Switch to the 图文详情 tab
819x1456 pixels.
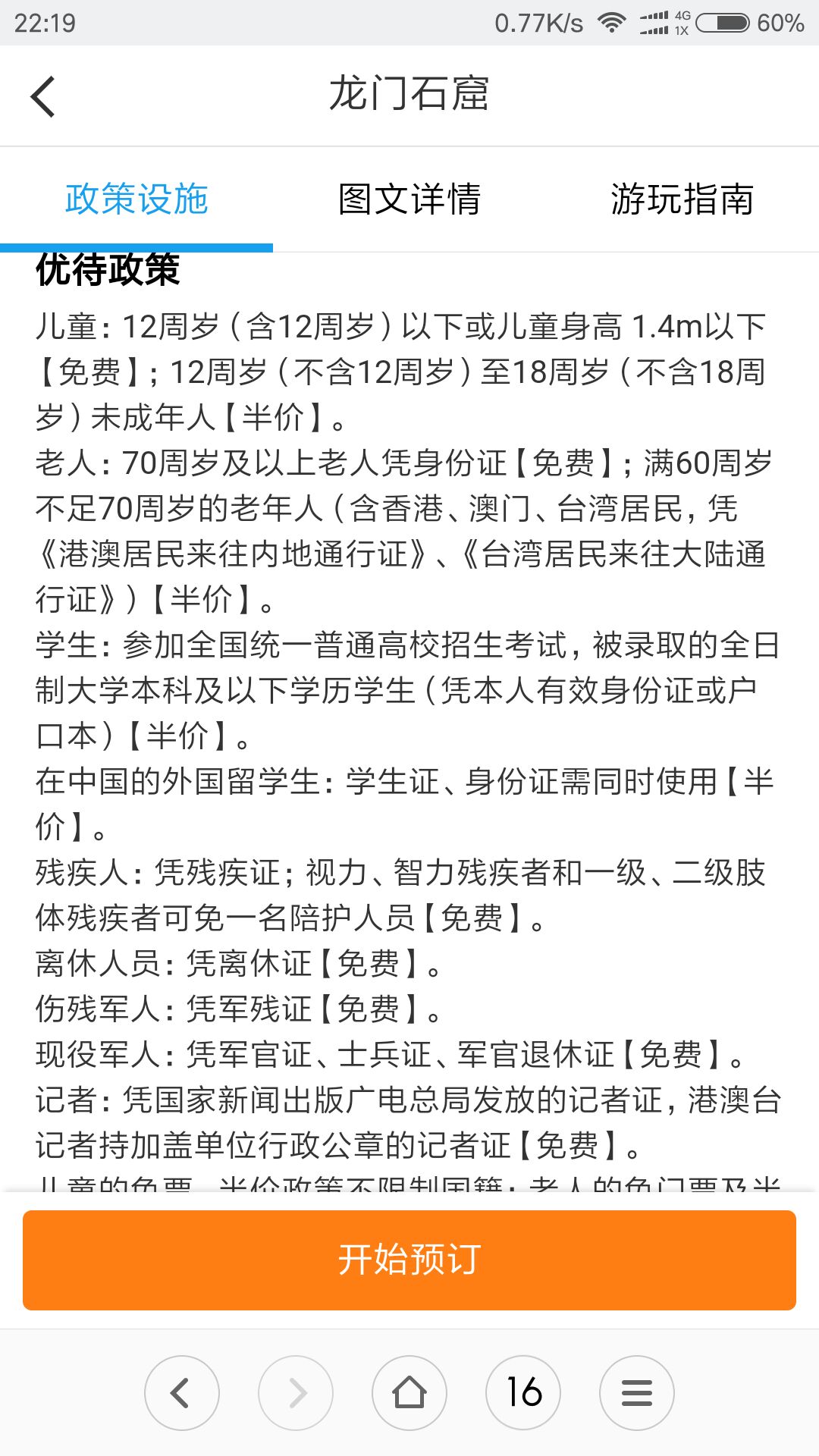click(x=409, y=199)
